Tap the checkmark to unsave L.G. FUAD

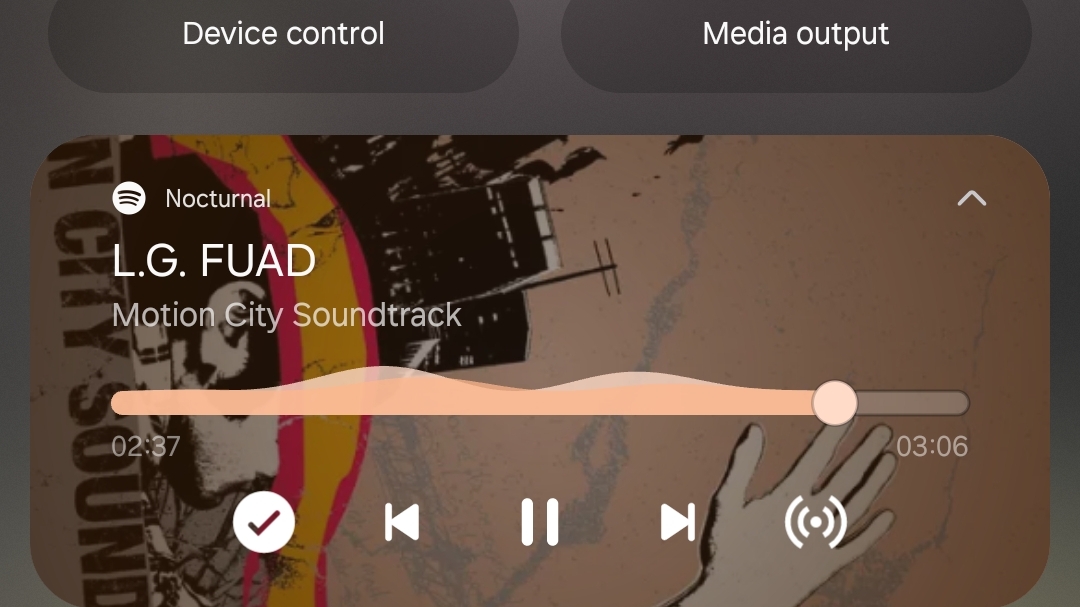tap(264, 522)
